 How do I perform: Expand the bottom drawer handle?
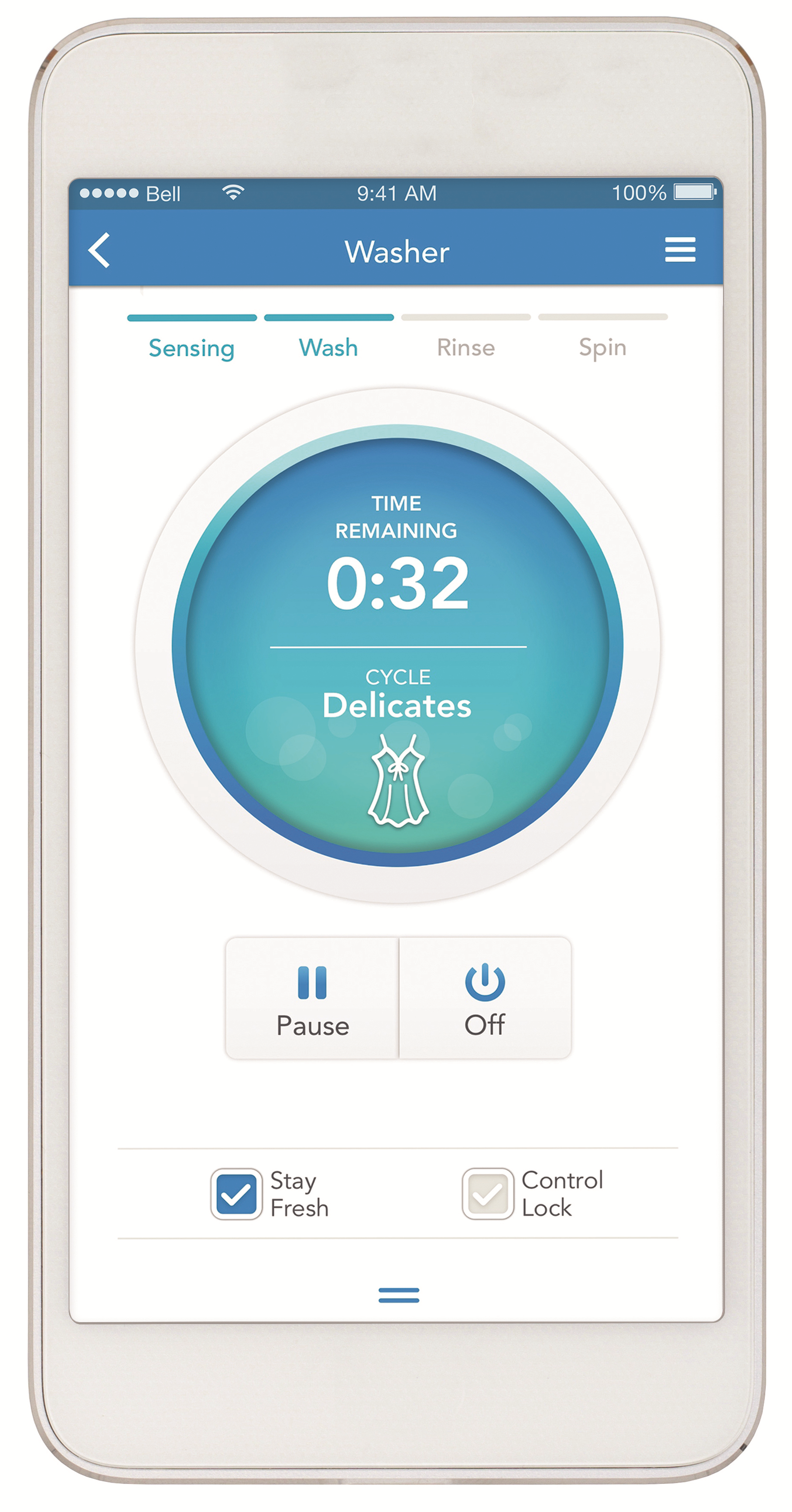pos(399,1295)
